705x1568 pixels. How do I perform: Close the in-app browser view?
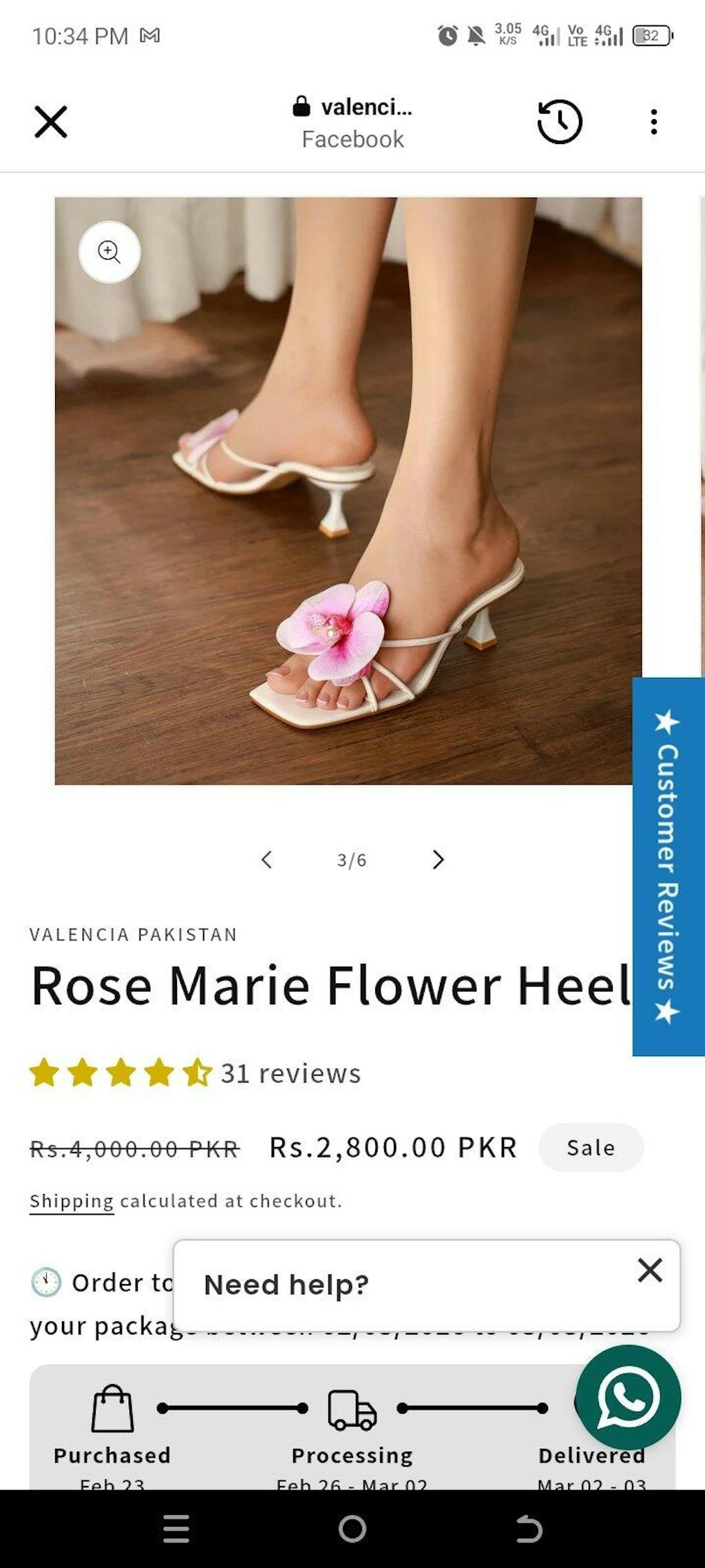pos(50,122)
